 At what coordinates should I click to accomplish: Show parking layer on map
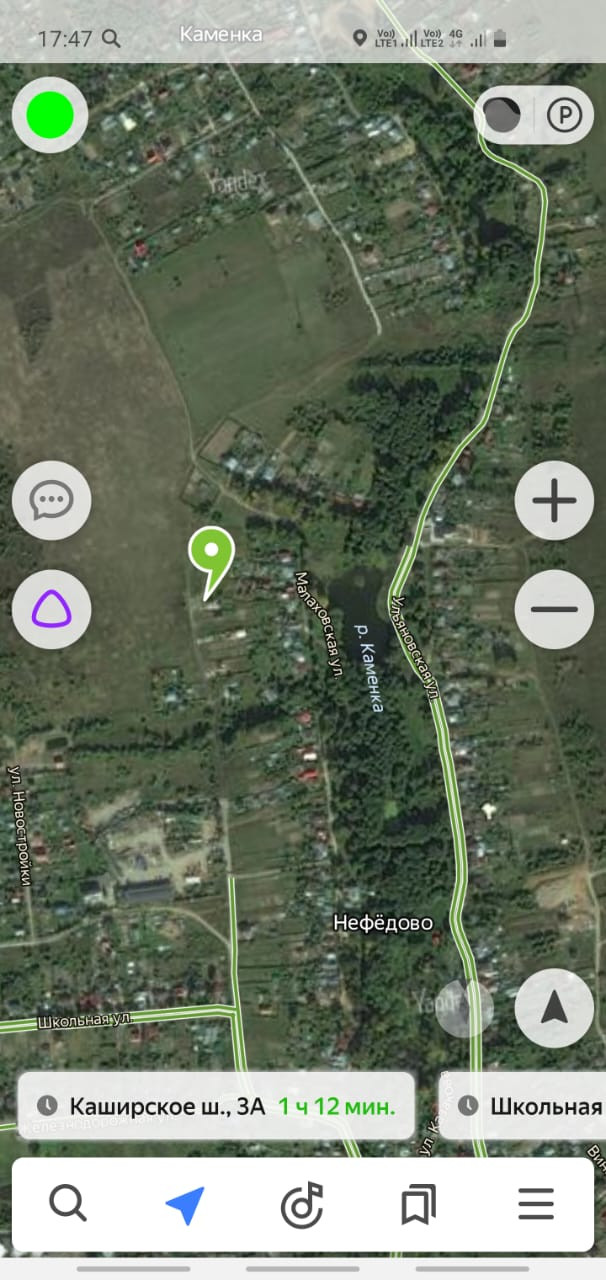coord(564,116)
